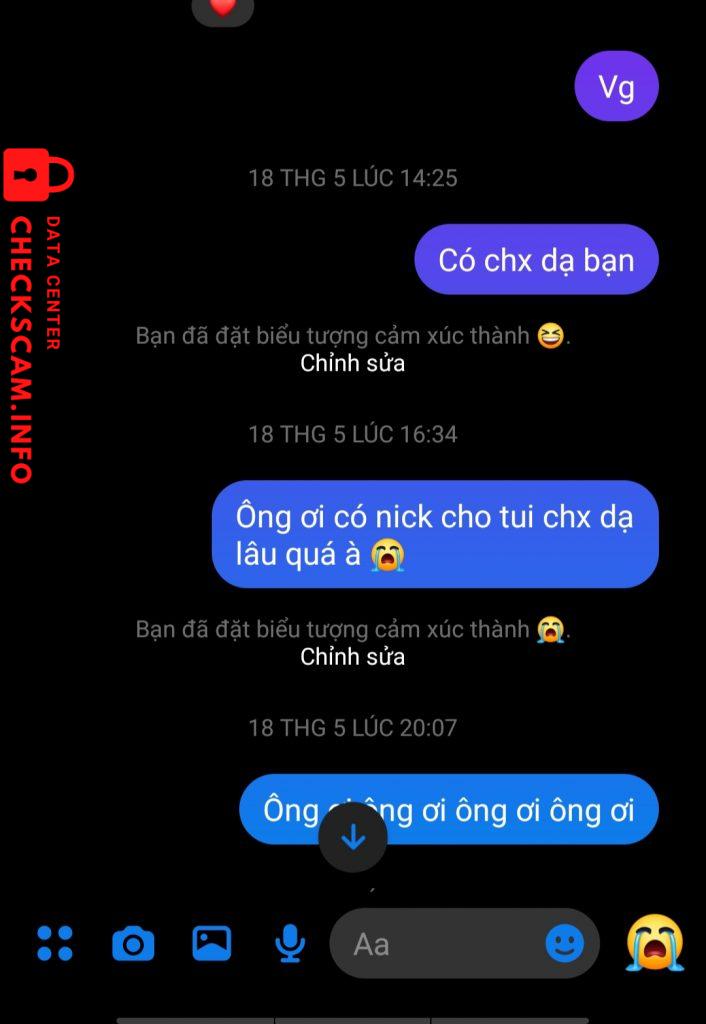The height and width of the screenshot is (1024, 706).
Task: Send the crying face quick reaction
Action: [655, 943]
